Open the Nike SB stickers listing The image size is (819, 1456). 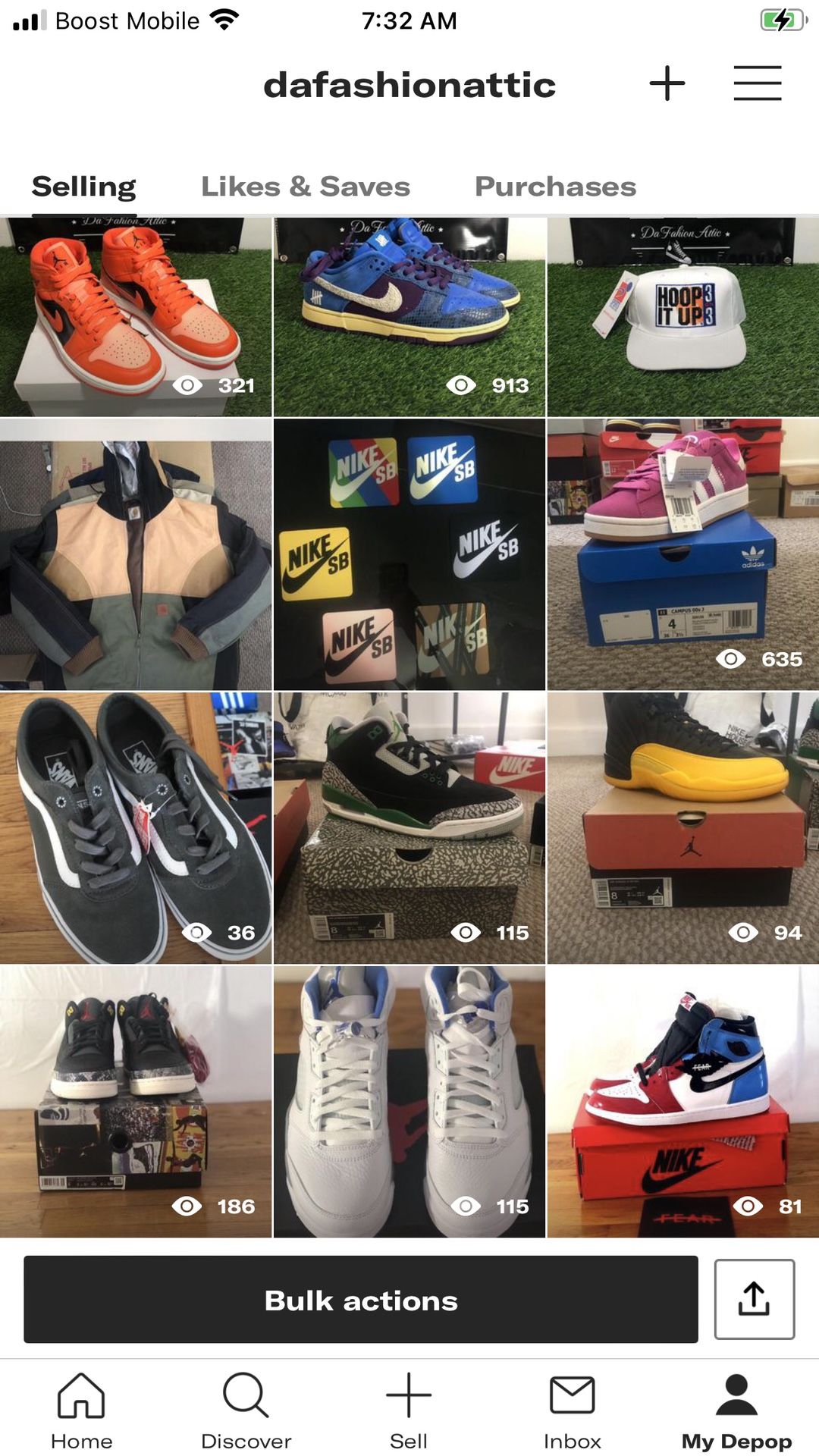pyautogui.click(x=409, y=554)
